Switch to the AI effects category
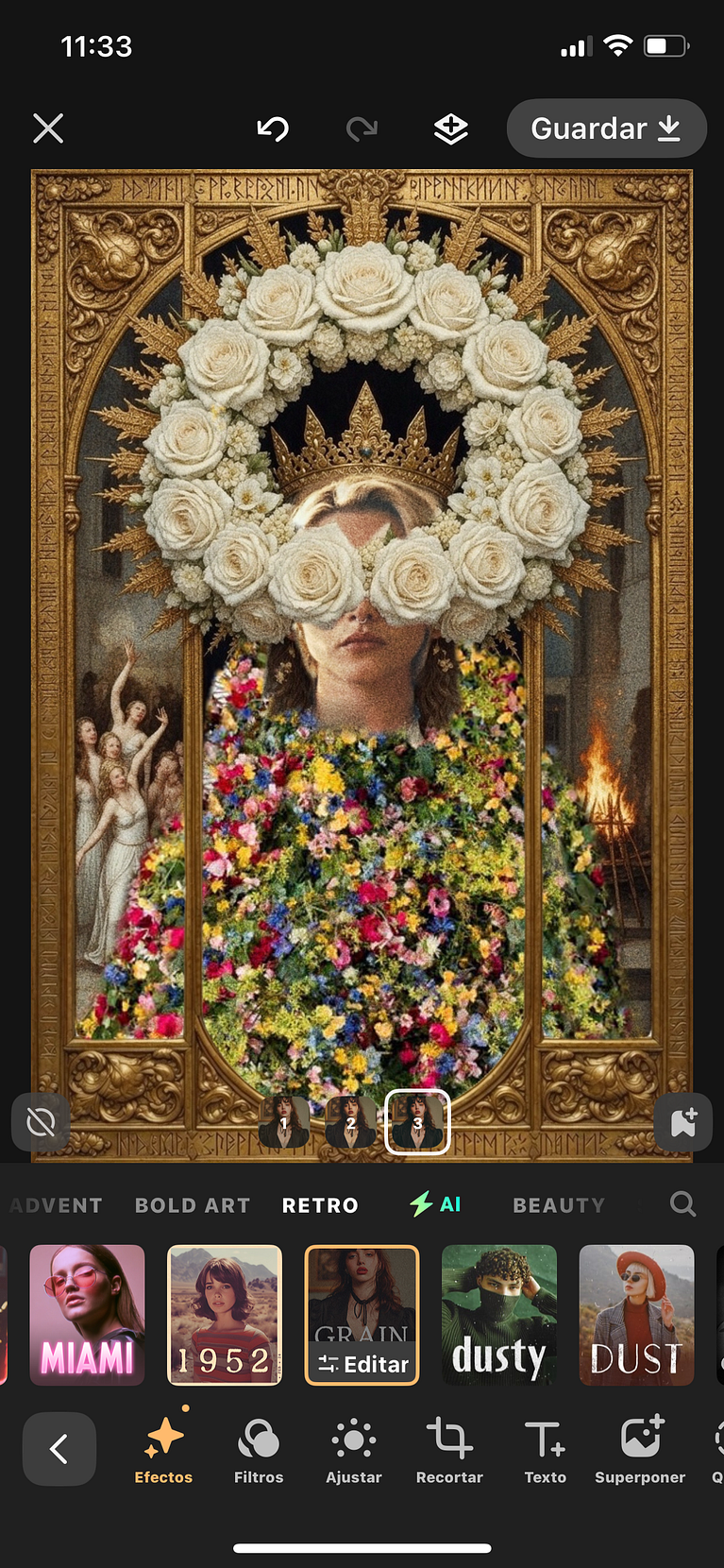The image size is (724, 1568). pyautogui.click(x=435, y=1204)
